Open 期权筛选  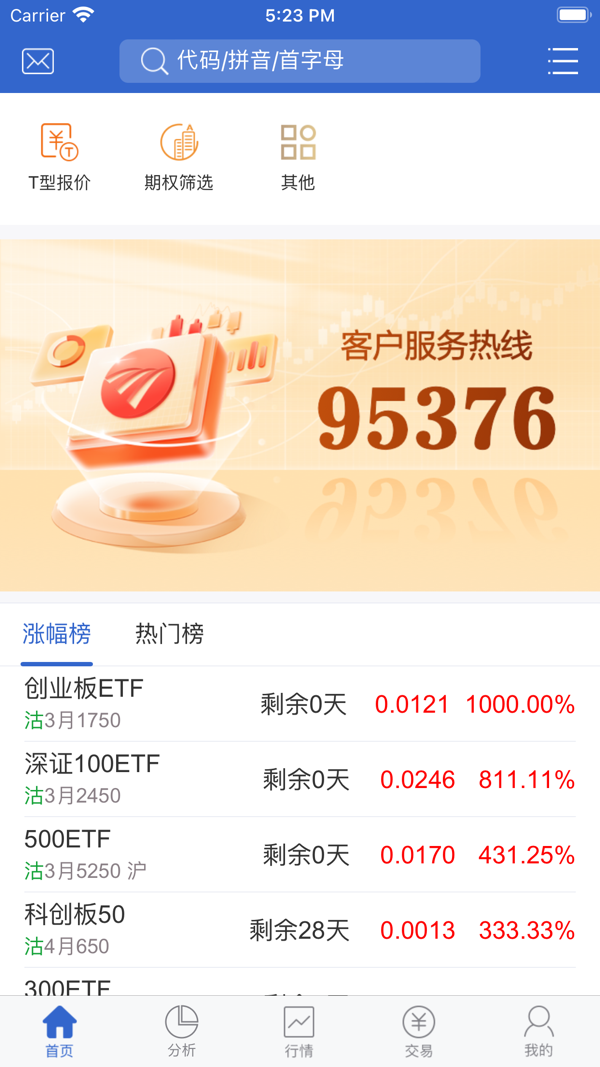(179, 157)
